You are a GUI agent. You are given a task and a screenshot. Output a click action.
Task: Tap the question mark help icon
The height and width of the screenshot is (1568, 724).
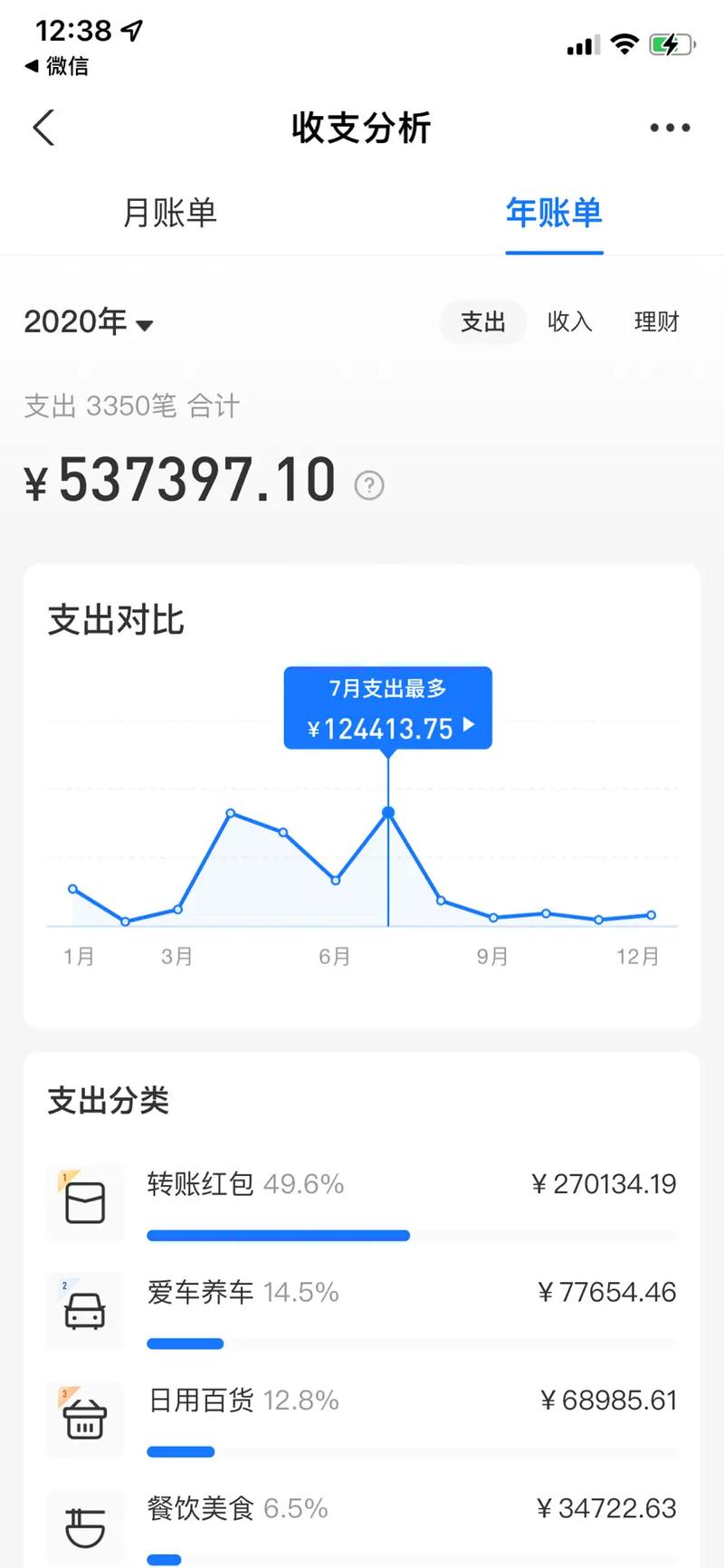pos(369,485)
